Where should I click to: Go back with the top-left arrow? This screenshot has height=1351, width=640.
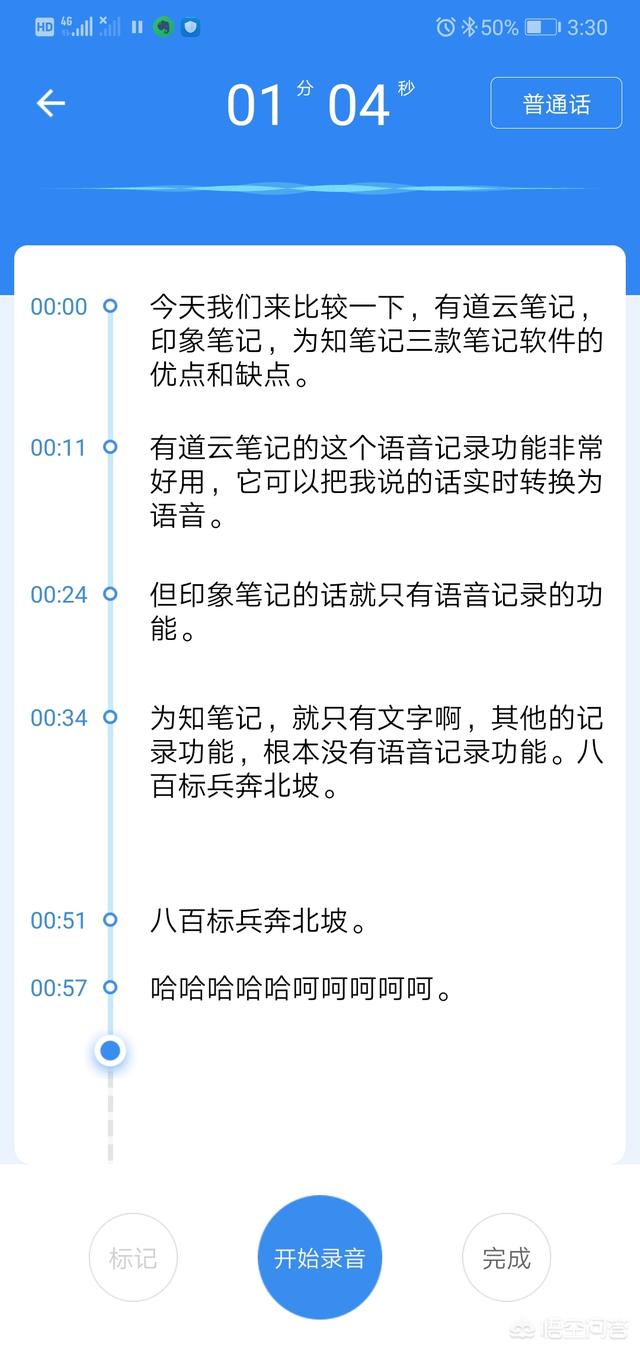51,103
